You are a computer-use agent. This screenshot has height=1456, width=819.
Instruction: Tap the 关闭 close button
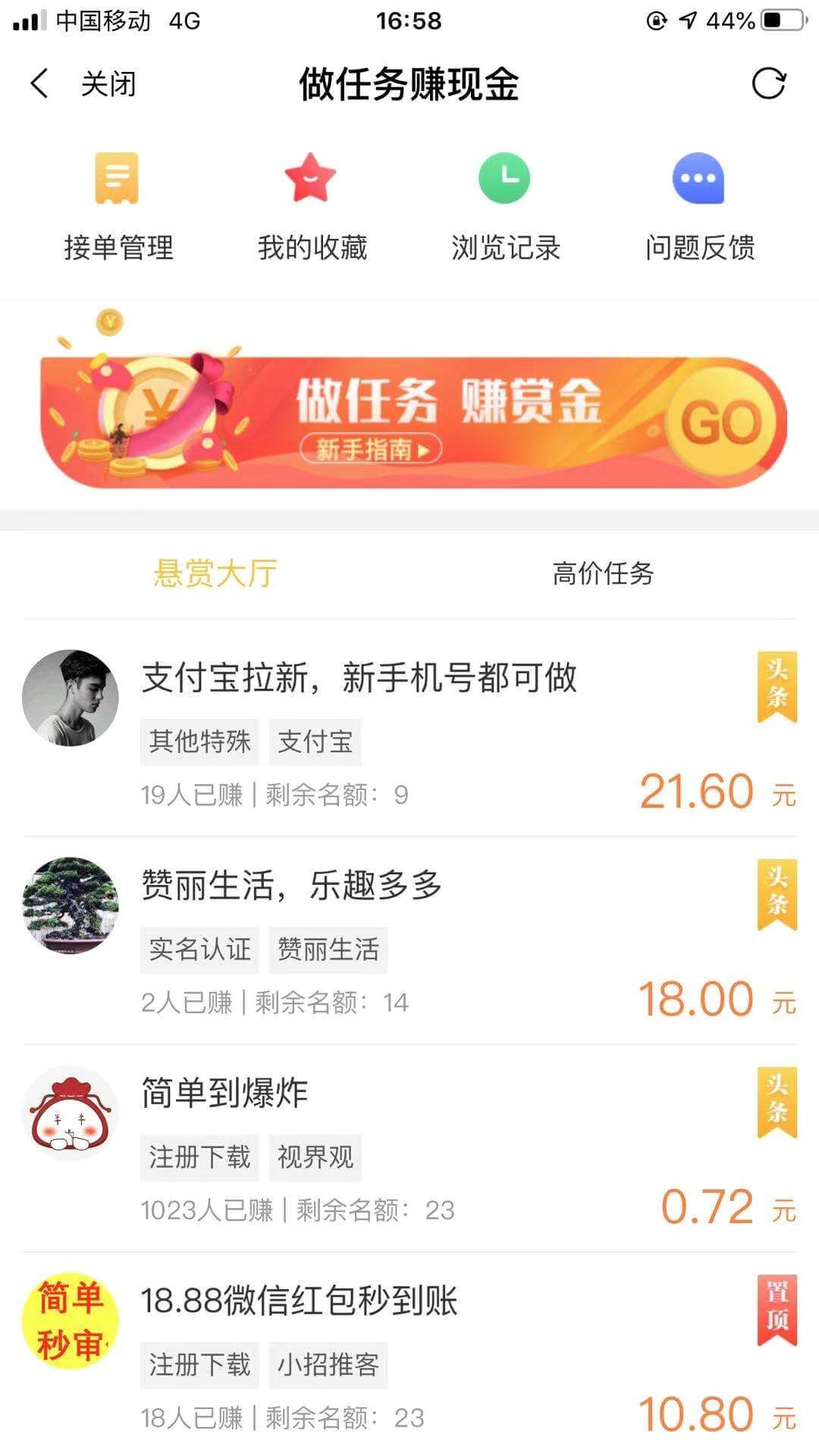108,83
